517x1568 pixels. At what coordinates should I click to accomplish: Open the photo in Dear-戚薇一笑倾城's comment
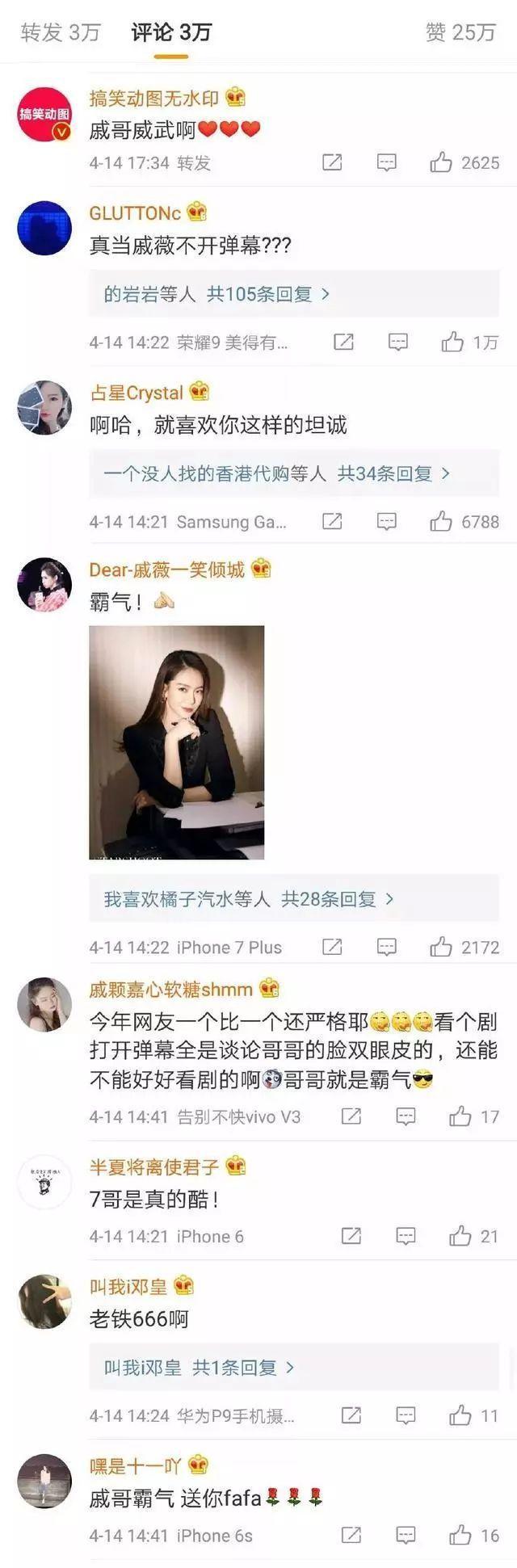176,742
